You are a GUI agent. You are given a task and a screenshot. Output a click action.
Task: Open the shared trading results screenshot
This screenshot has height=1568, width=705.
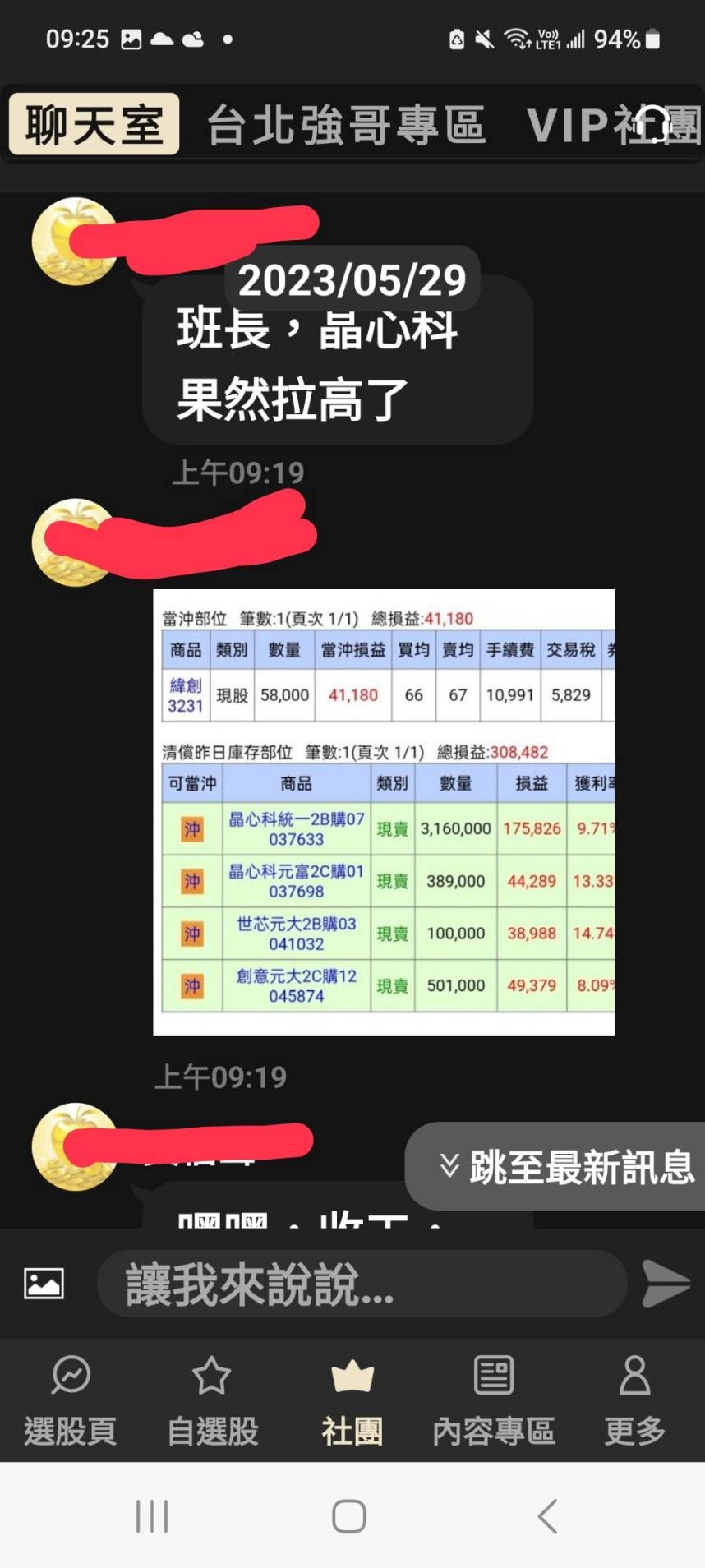[x=383, y=812]
